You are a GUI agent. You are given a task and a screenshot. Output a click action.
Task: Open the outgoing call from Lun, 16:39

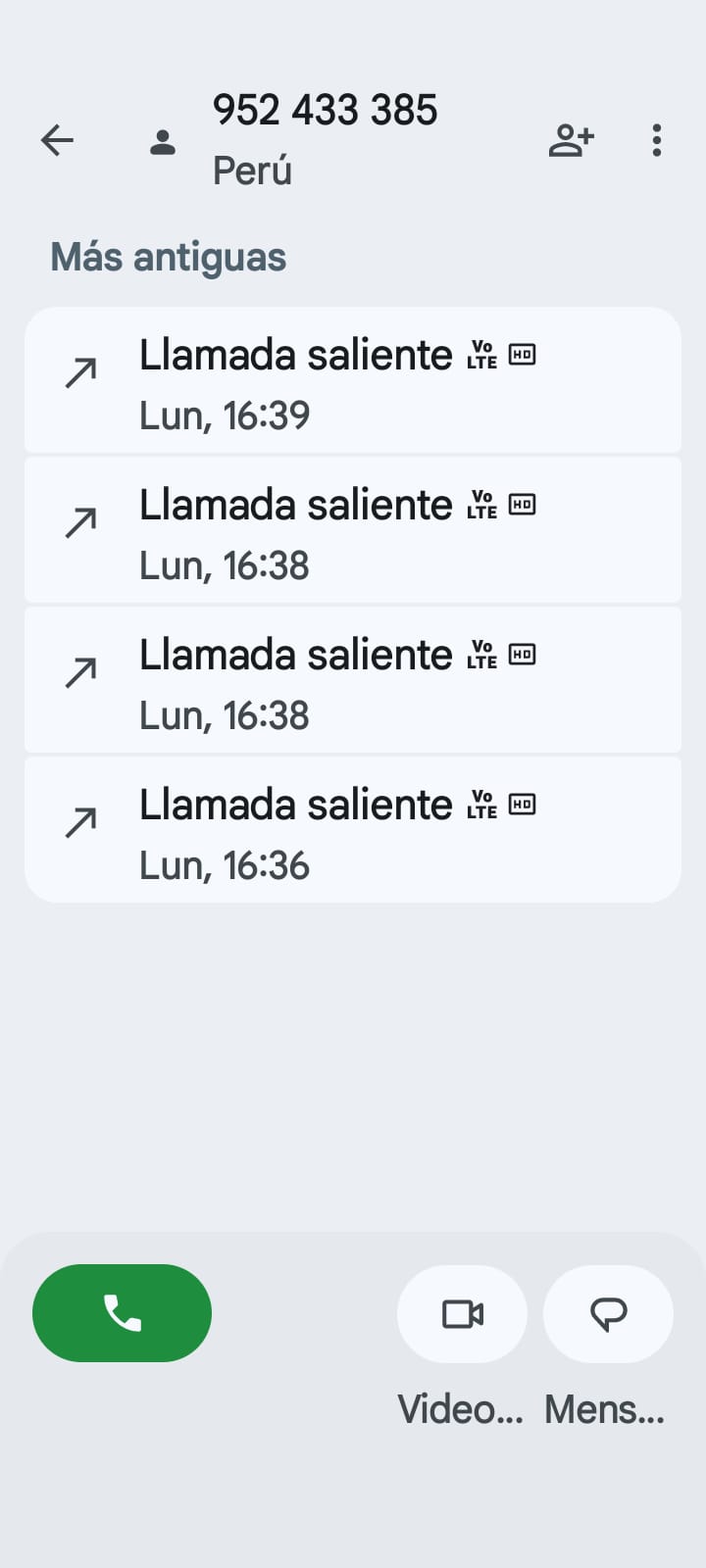pyautogui.click(x=352, y=380)
